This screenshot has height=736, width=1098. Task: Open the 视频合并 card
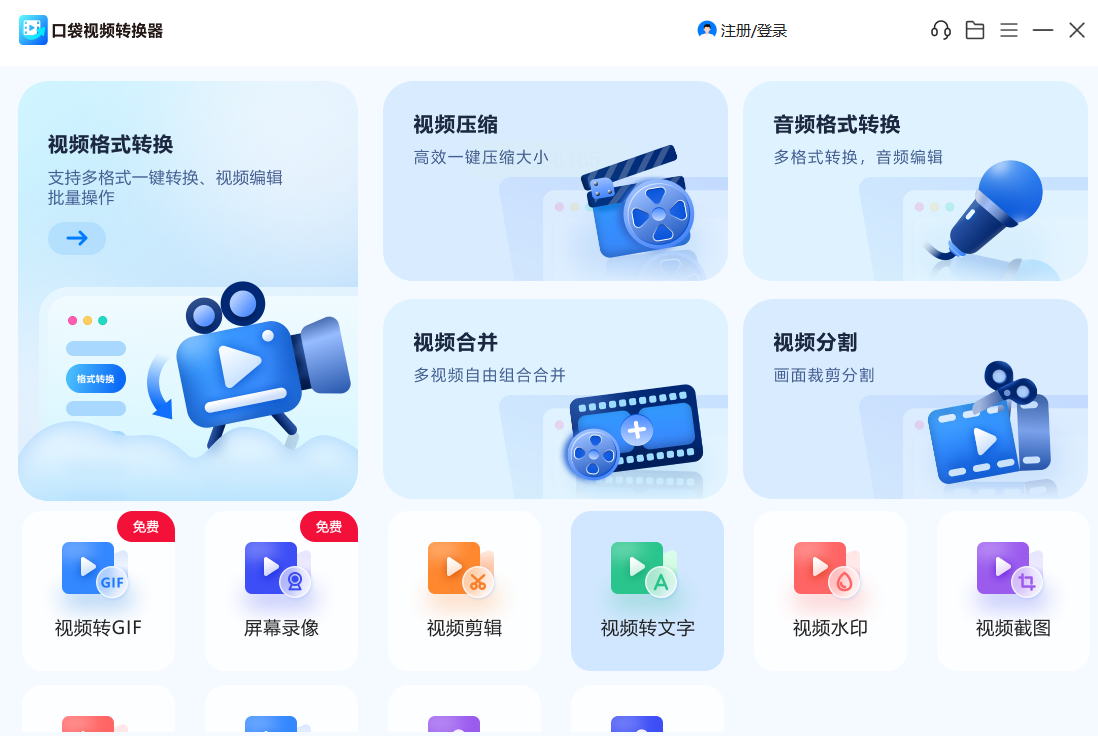(555, 399)
